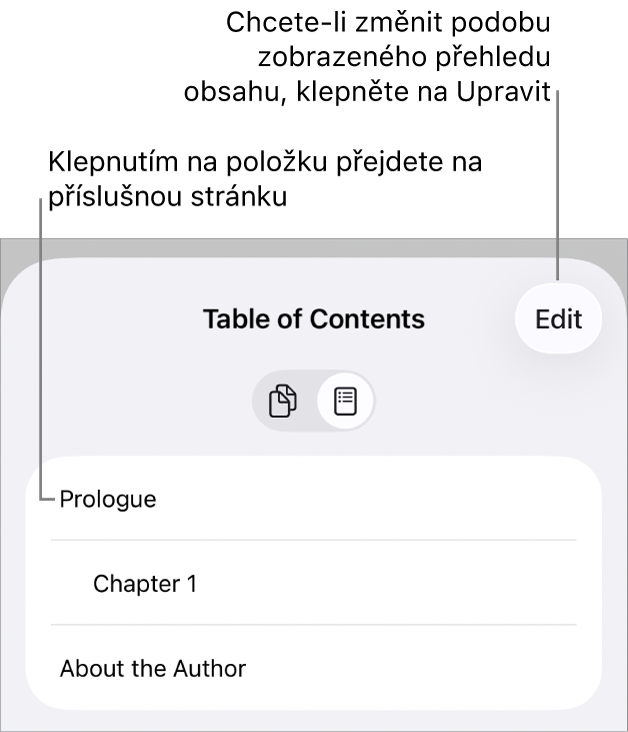
Task: Tap the Edit button
Action: coord(558,319)
